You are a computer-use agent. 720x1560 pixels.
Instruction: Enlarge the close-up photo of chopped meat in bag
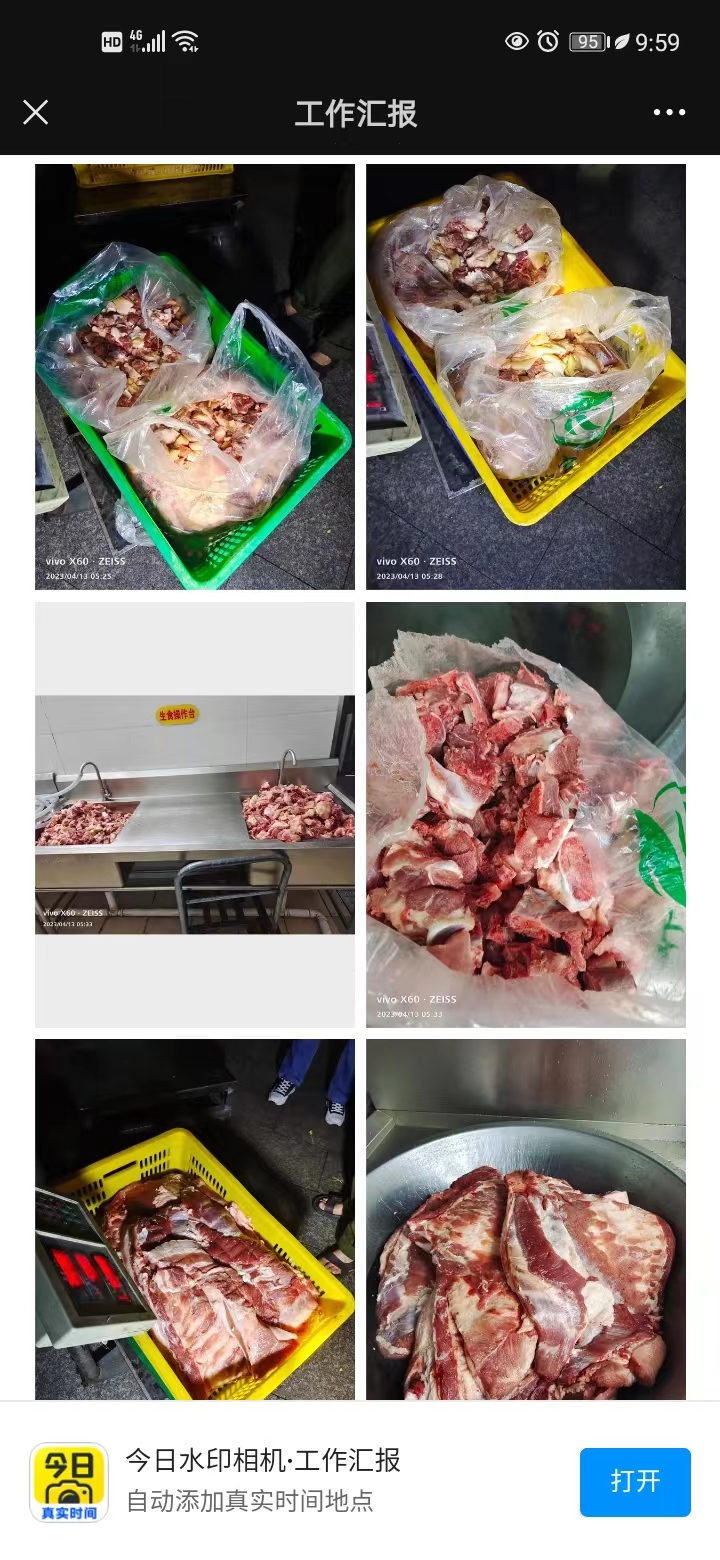click(525, 814)
